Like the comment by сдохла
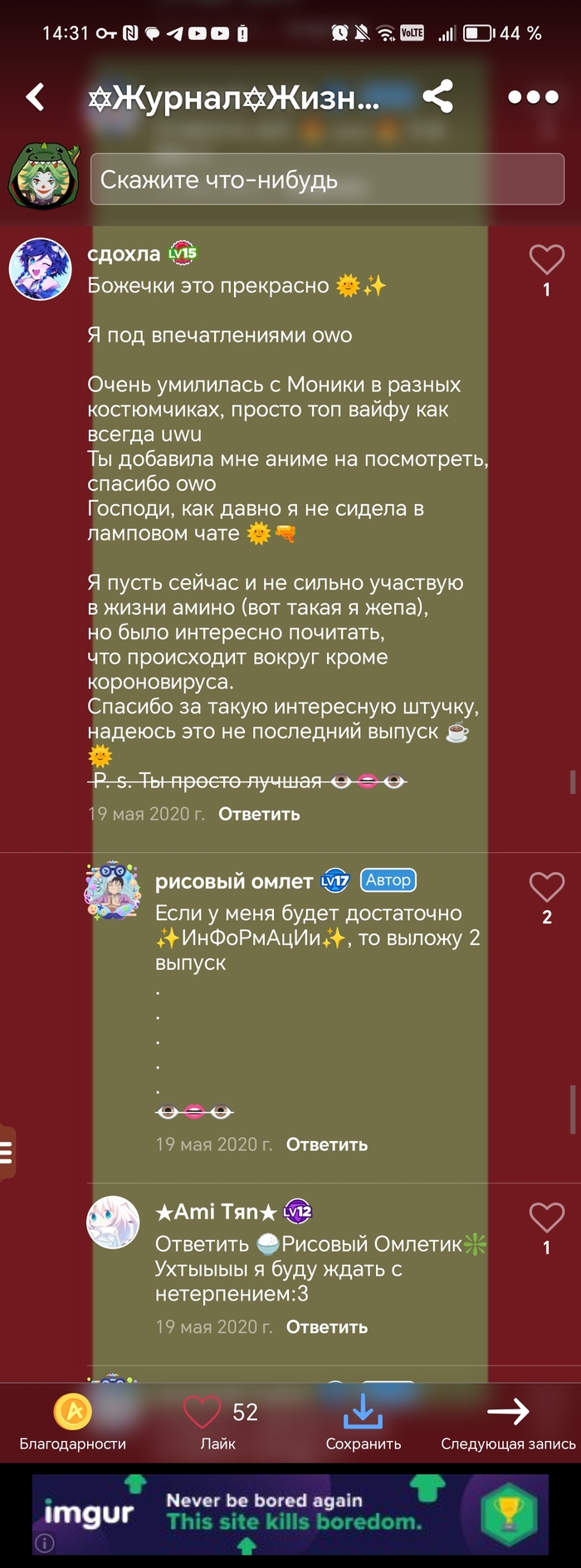581x1568 pixels. tap(546, 260)
